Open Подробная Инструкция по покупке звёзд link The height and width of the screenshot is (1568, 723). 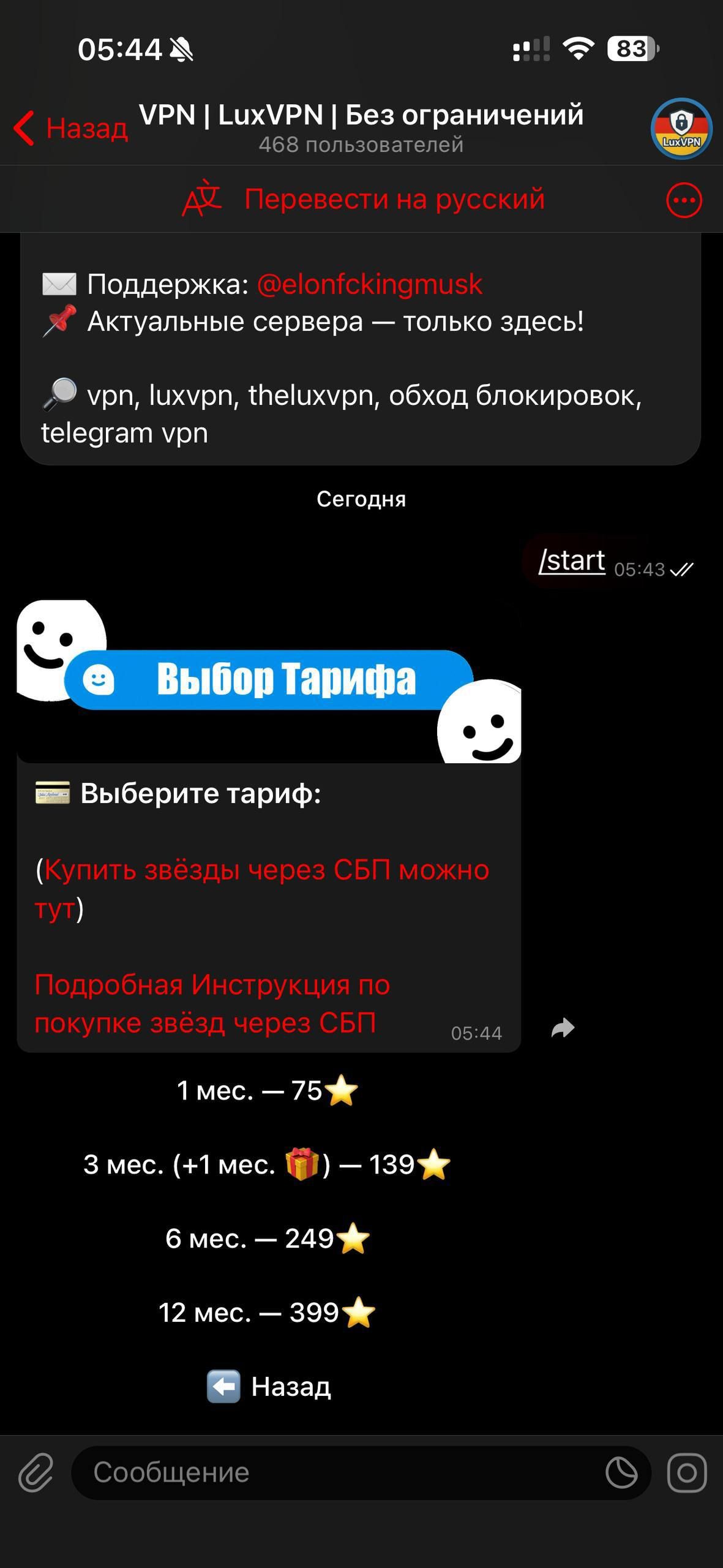pyautogui.click(x=212, y=1003)
